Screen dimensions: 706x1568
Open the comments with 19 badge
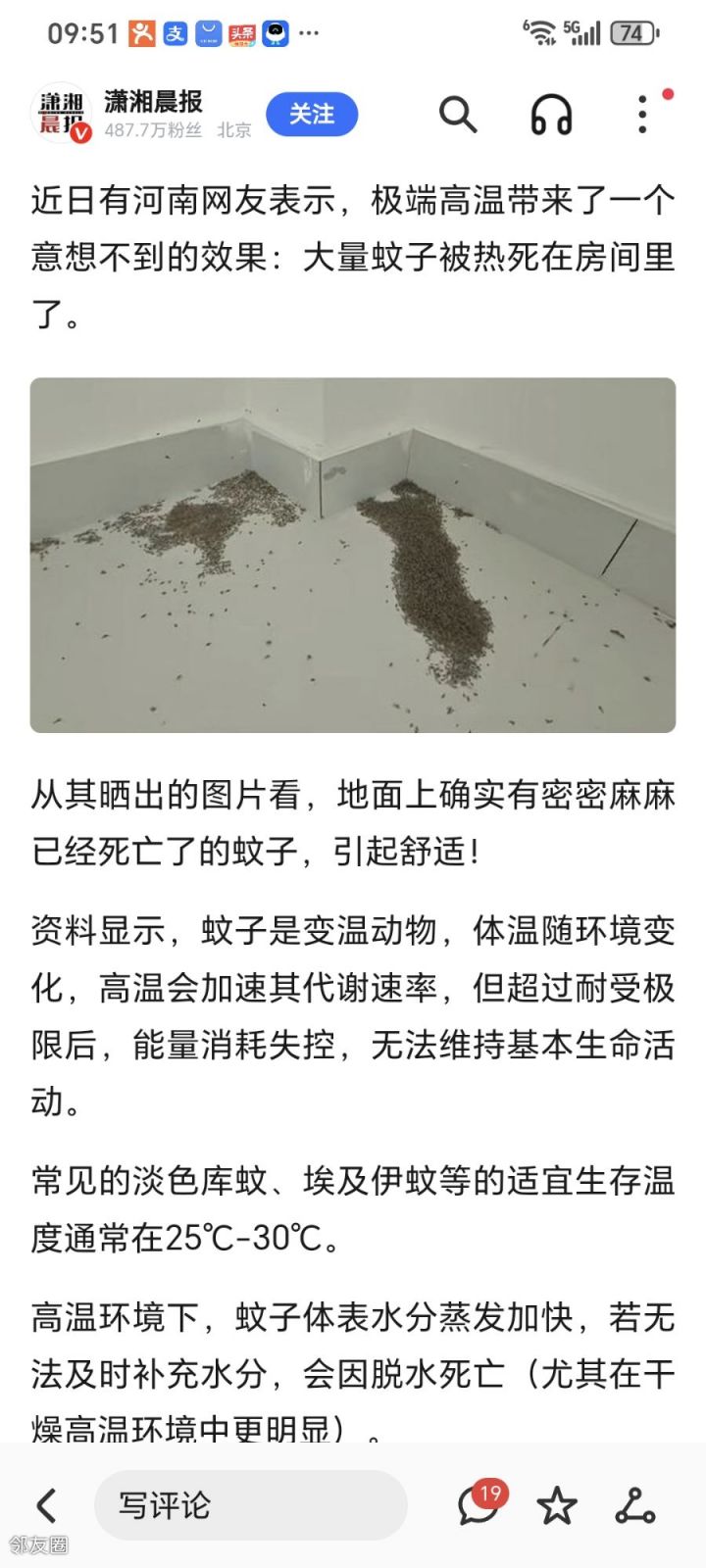coord(479,1504)
